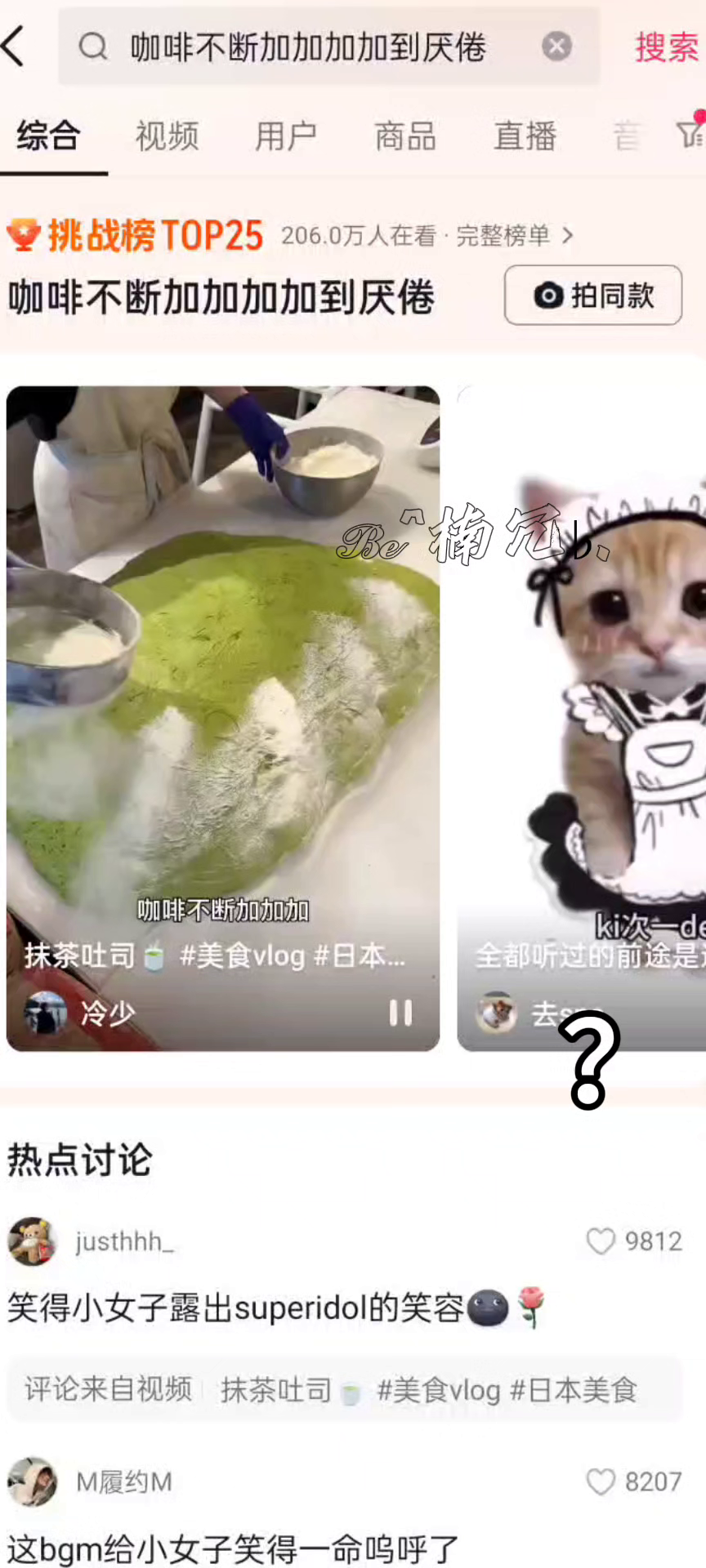
Task: Clear the search text
Action: [x=556, y=47]
